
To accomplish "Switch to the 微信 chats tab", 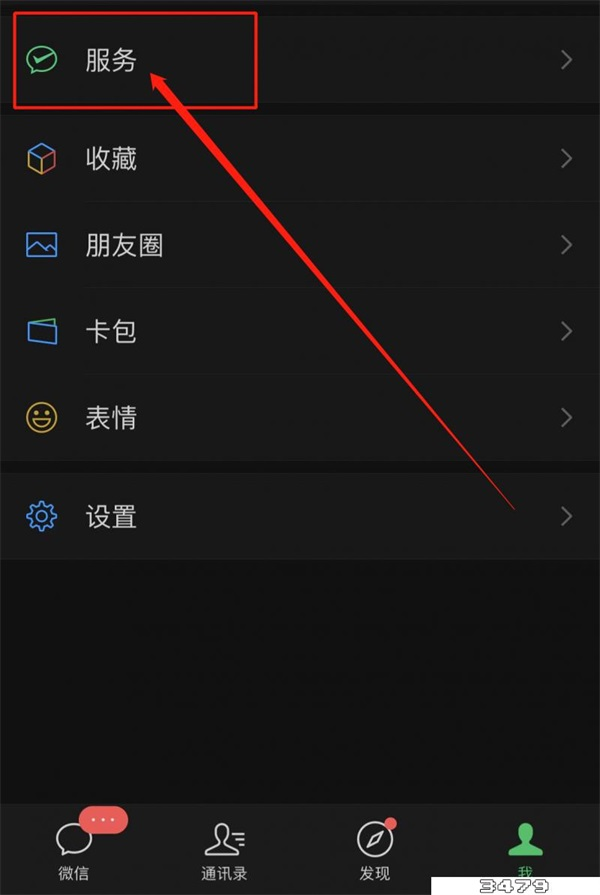I will coord(74,850).
